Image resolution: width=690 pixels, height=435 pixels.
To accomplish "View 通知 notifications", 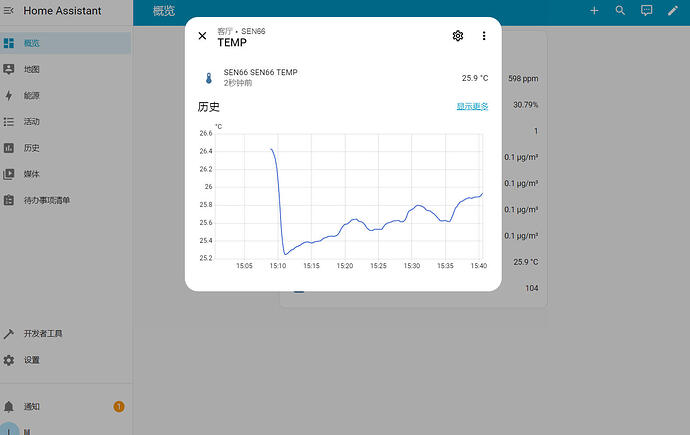I will 32,407.
